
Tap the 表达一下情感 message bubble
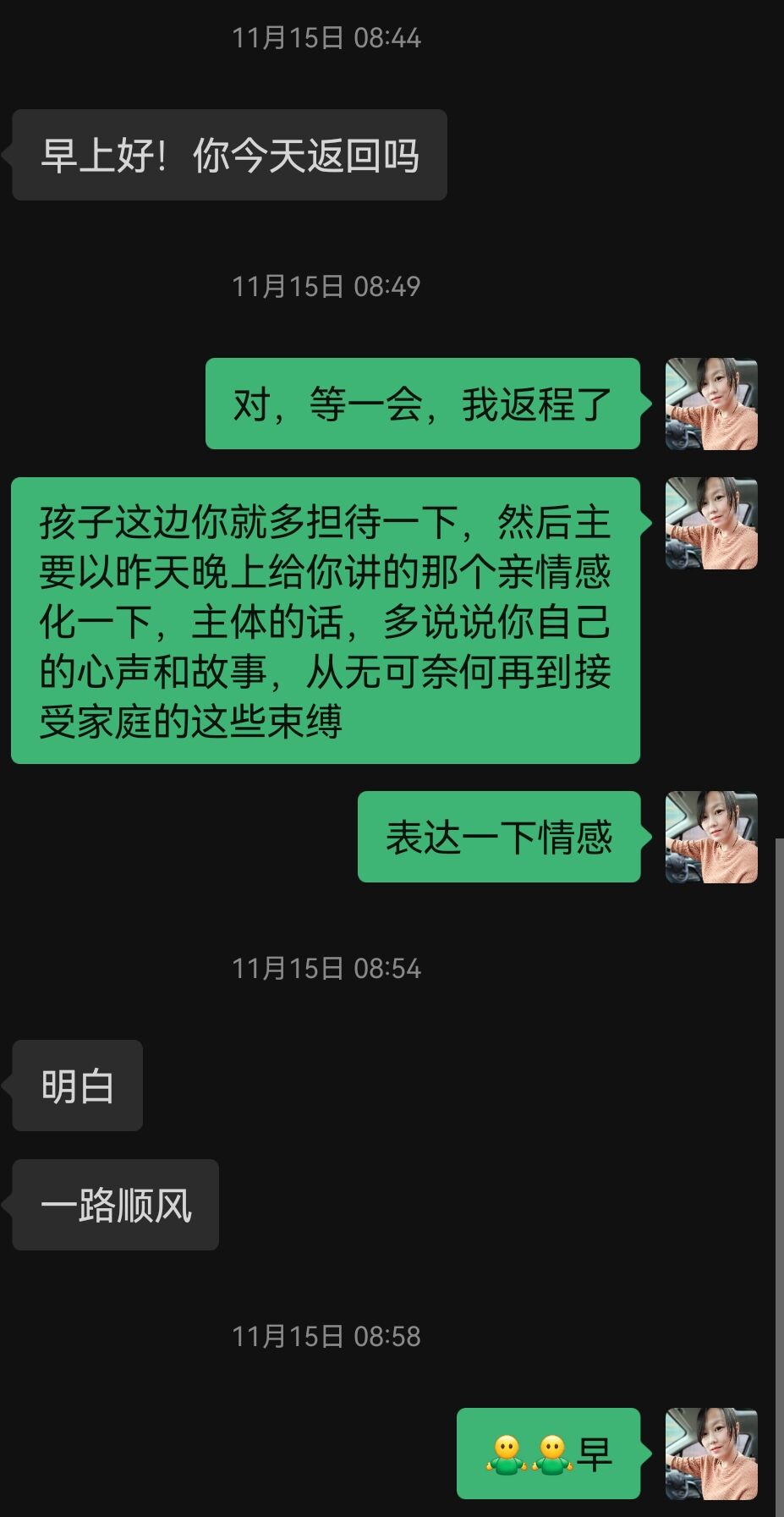[499, 838]
